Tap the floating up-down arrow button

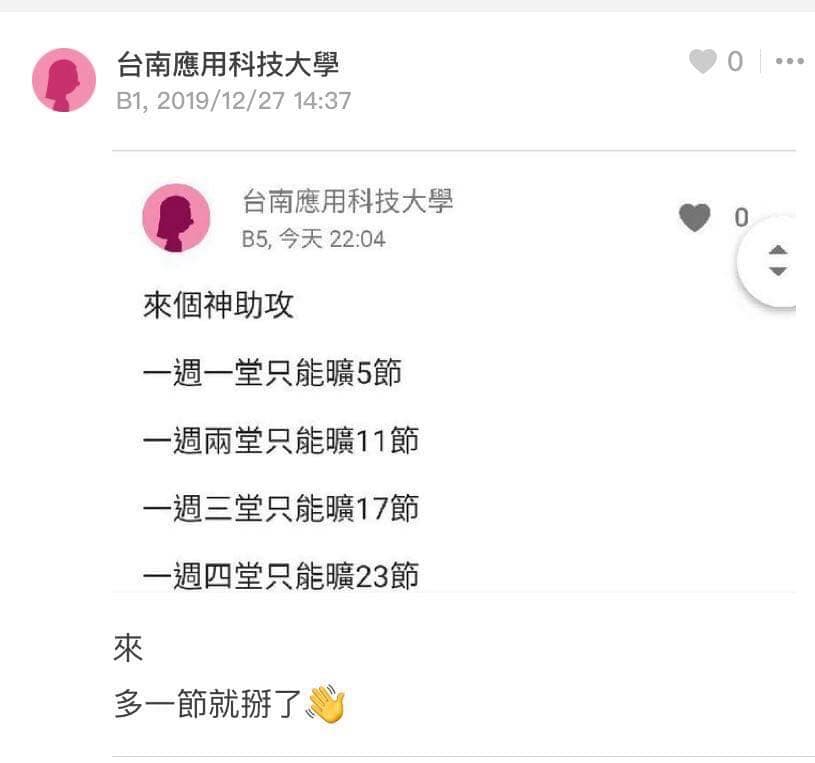[x=777, y=261]
